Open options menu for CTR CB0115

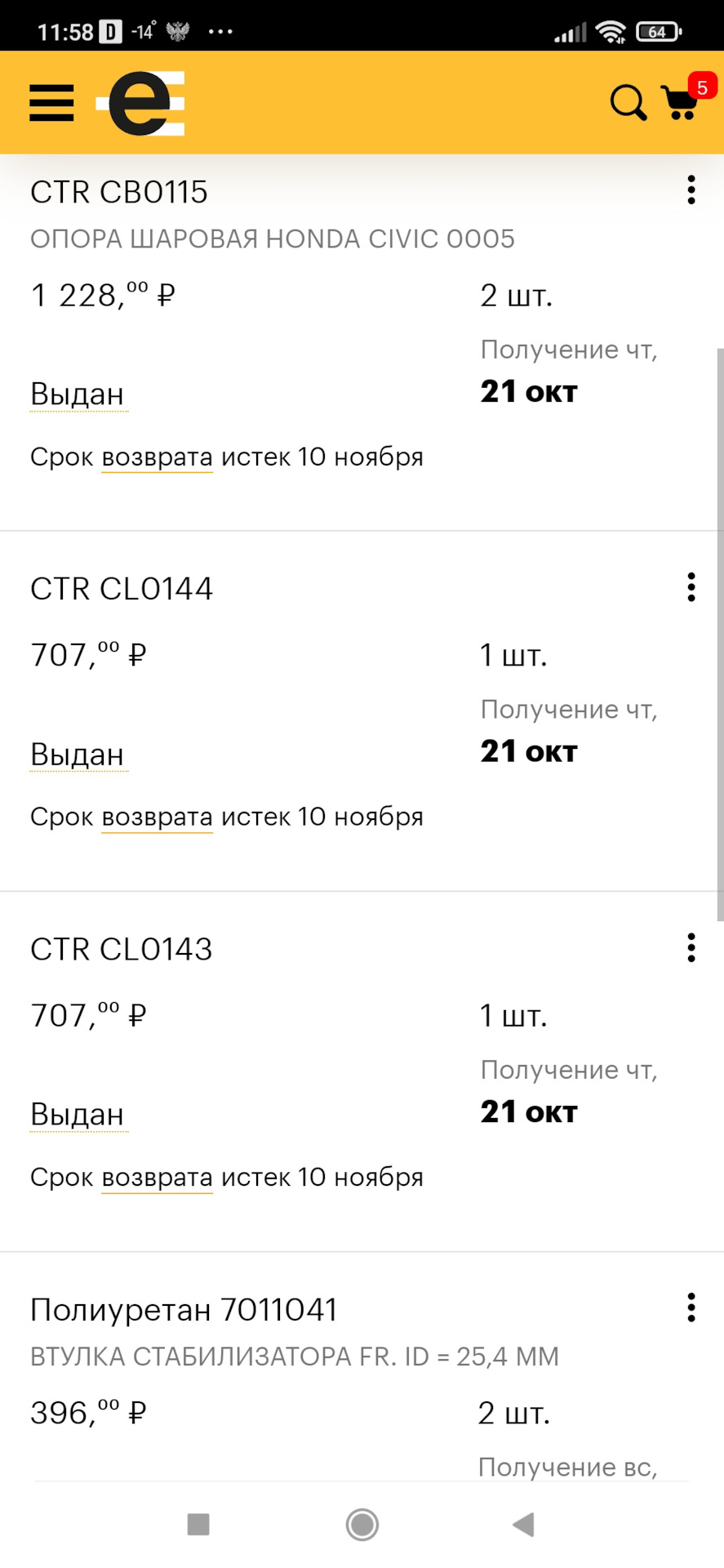tap(691, 189)
